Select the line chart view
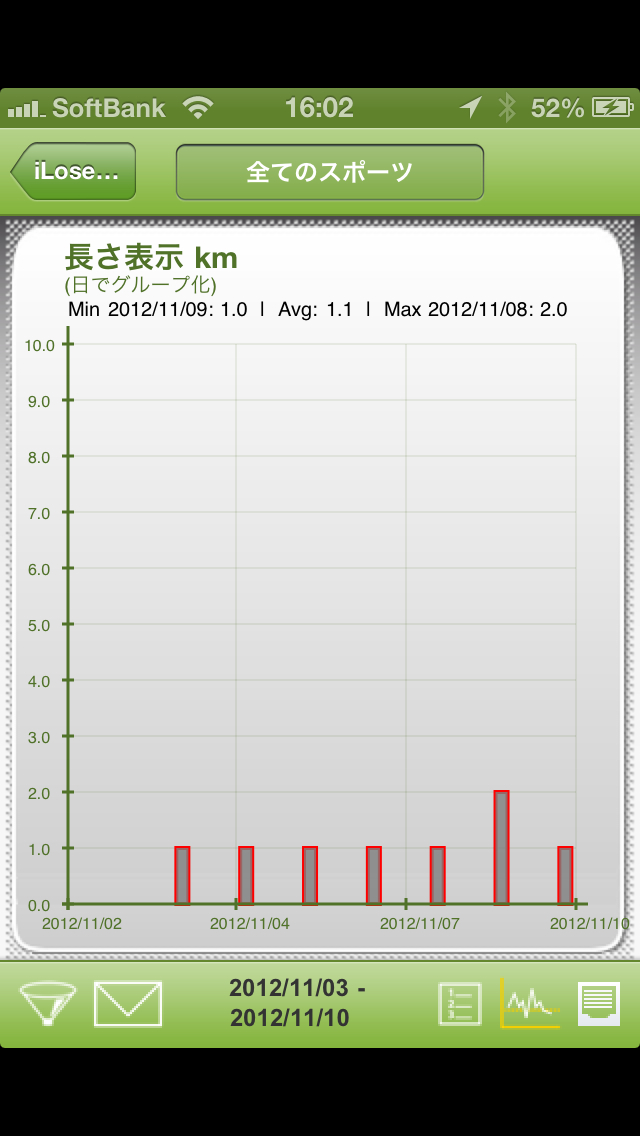Viewport: 640px width, 1136px height. click(x=529, y=1003)
